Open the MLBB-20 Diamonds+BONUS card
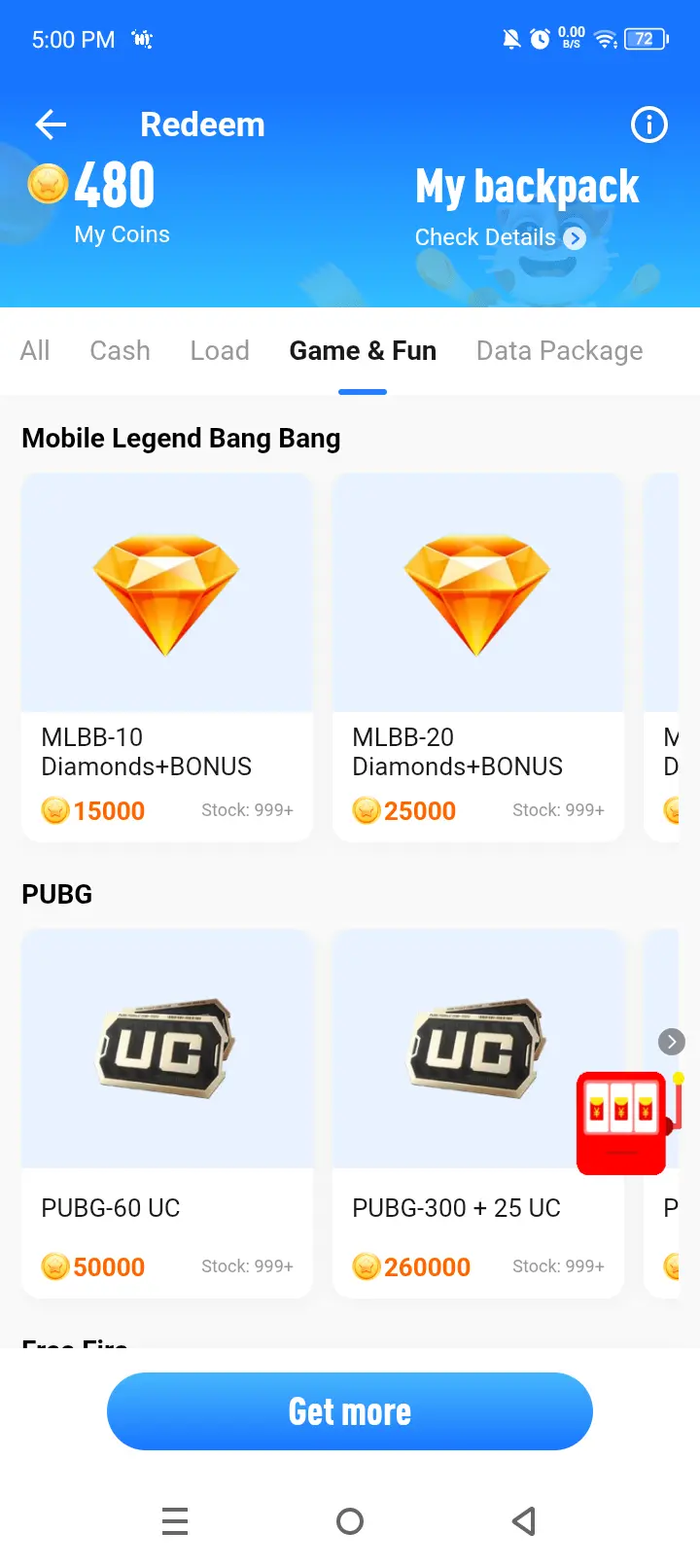 (x=478, y=658)
